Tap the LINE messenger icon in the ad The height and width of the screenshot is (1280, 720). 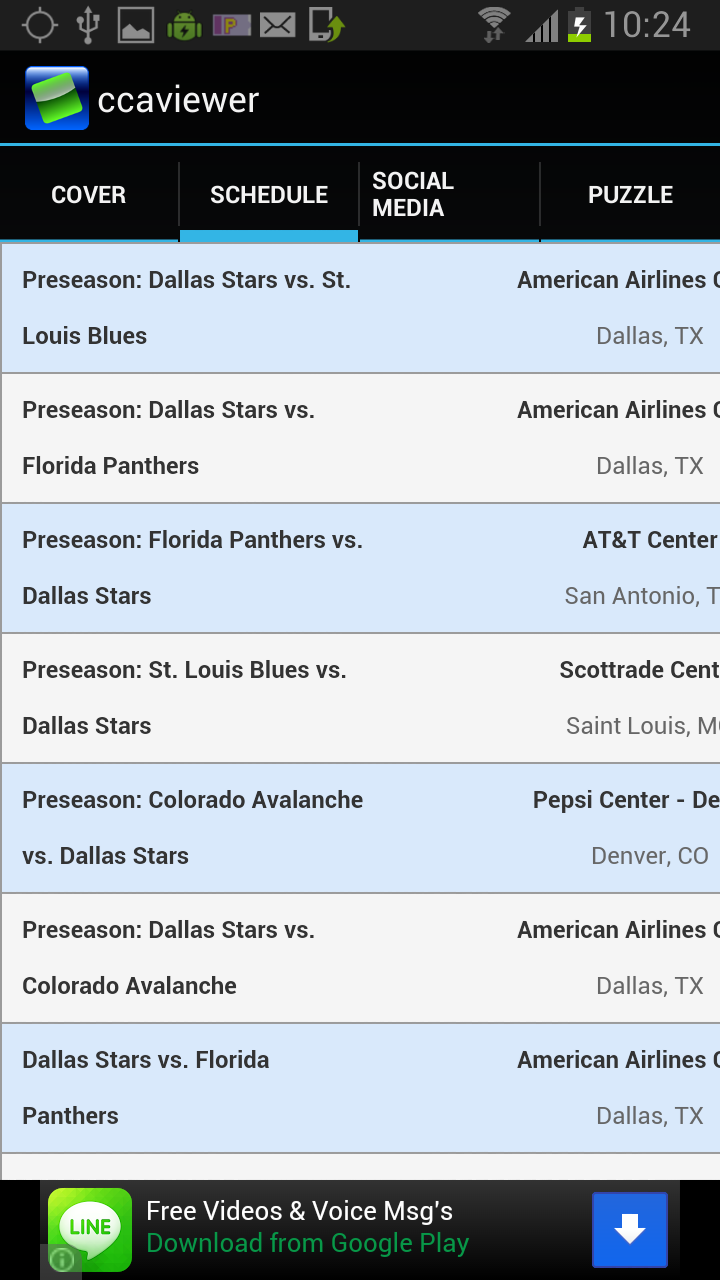point(90,1229)
